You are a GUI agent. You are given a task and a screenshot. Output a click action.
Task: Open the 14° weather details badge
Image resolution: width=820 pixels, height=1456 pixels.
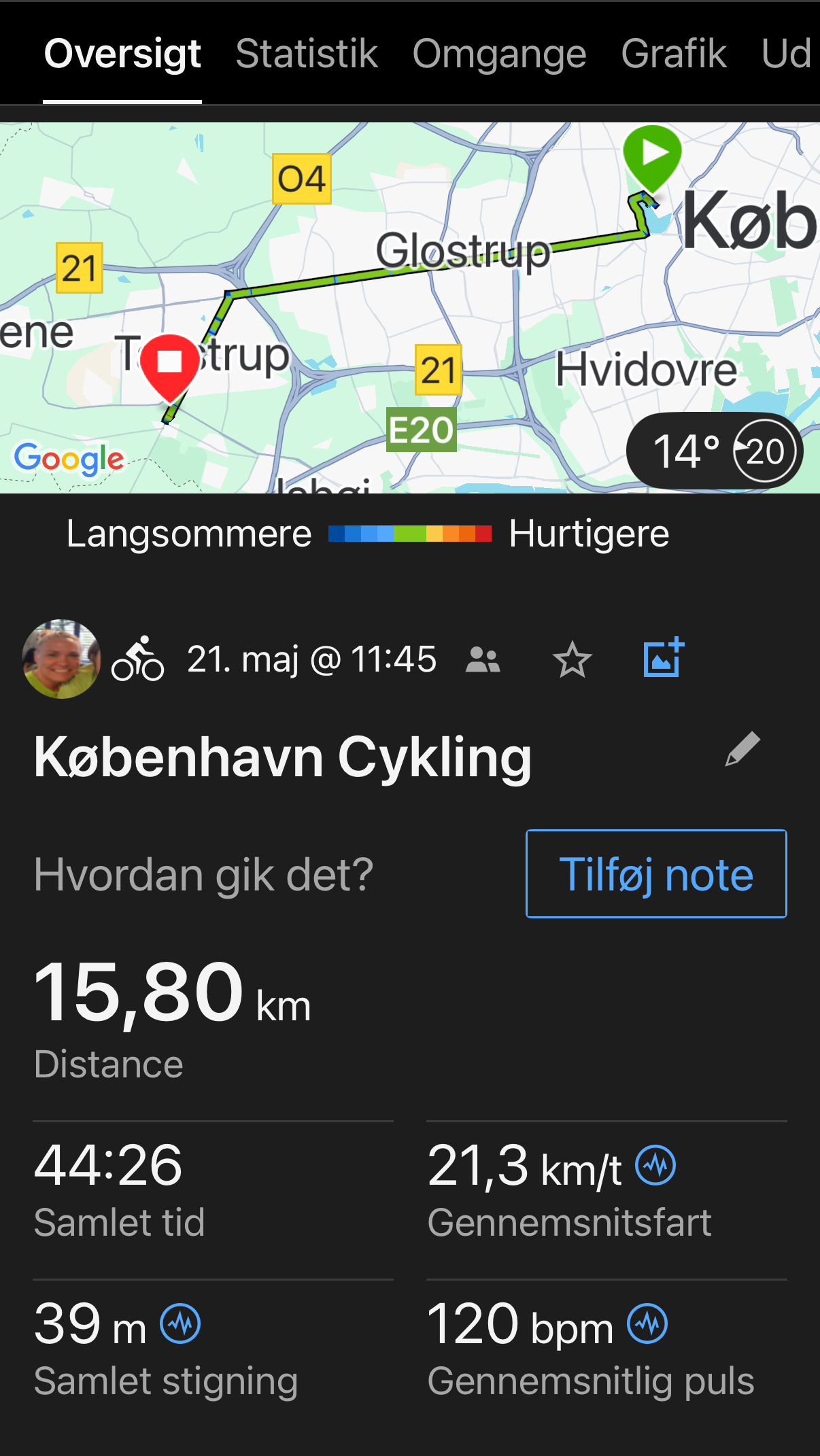pos(714,451)
